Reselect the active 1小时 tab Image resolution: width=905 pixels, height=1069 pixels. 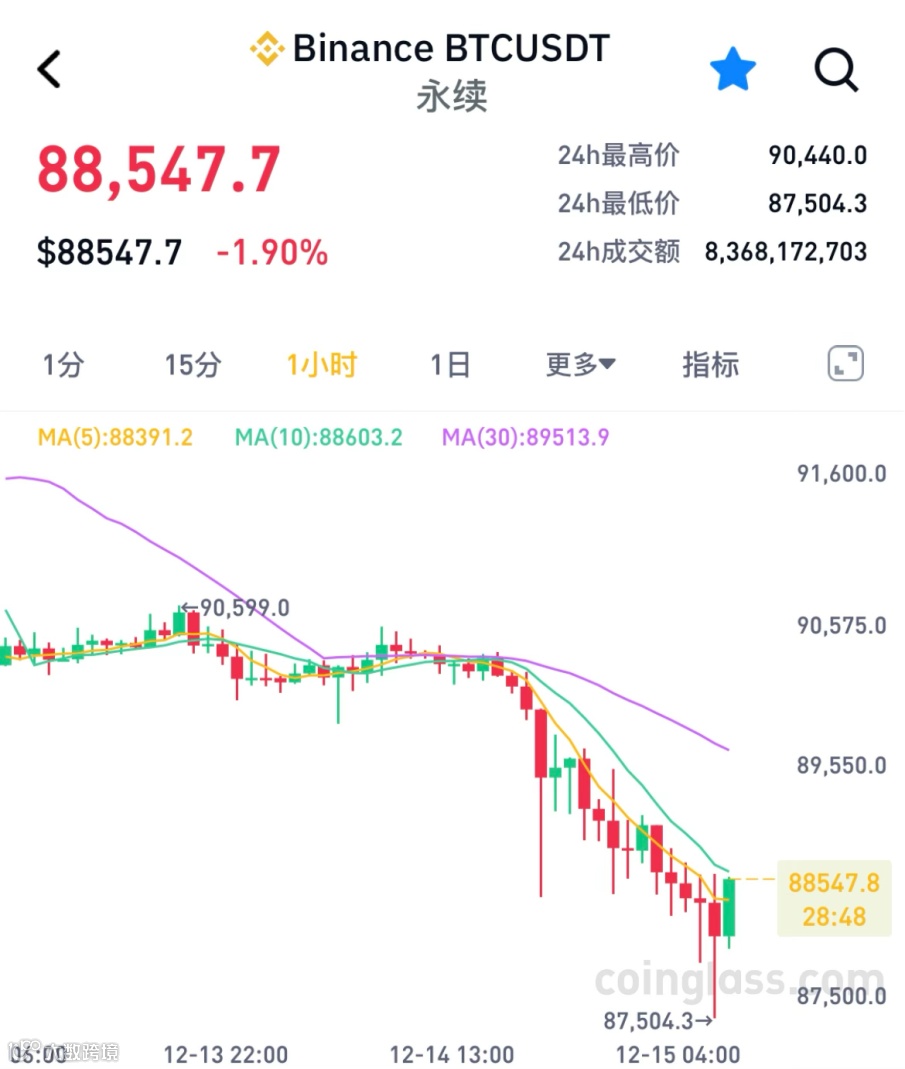pos(320,364)
